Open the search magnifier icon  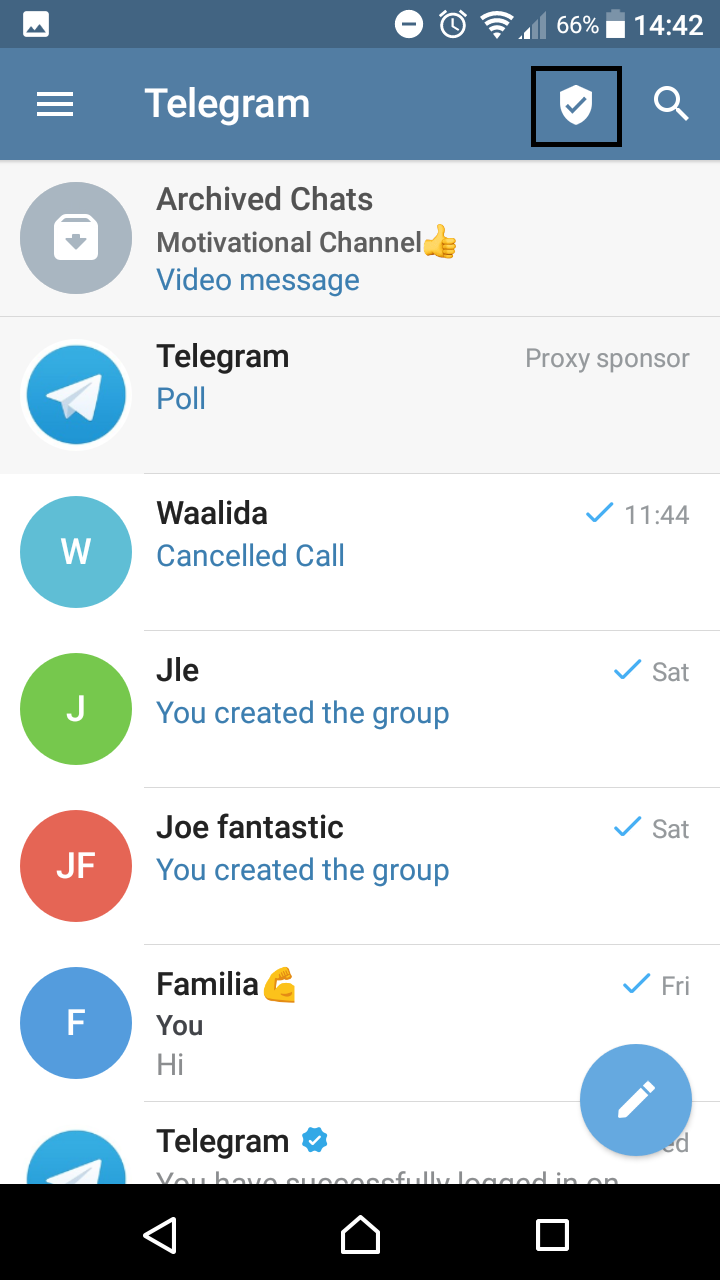[x=671, y=104]
